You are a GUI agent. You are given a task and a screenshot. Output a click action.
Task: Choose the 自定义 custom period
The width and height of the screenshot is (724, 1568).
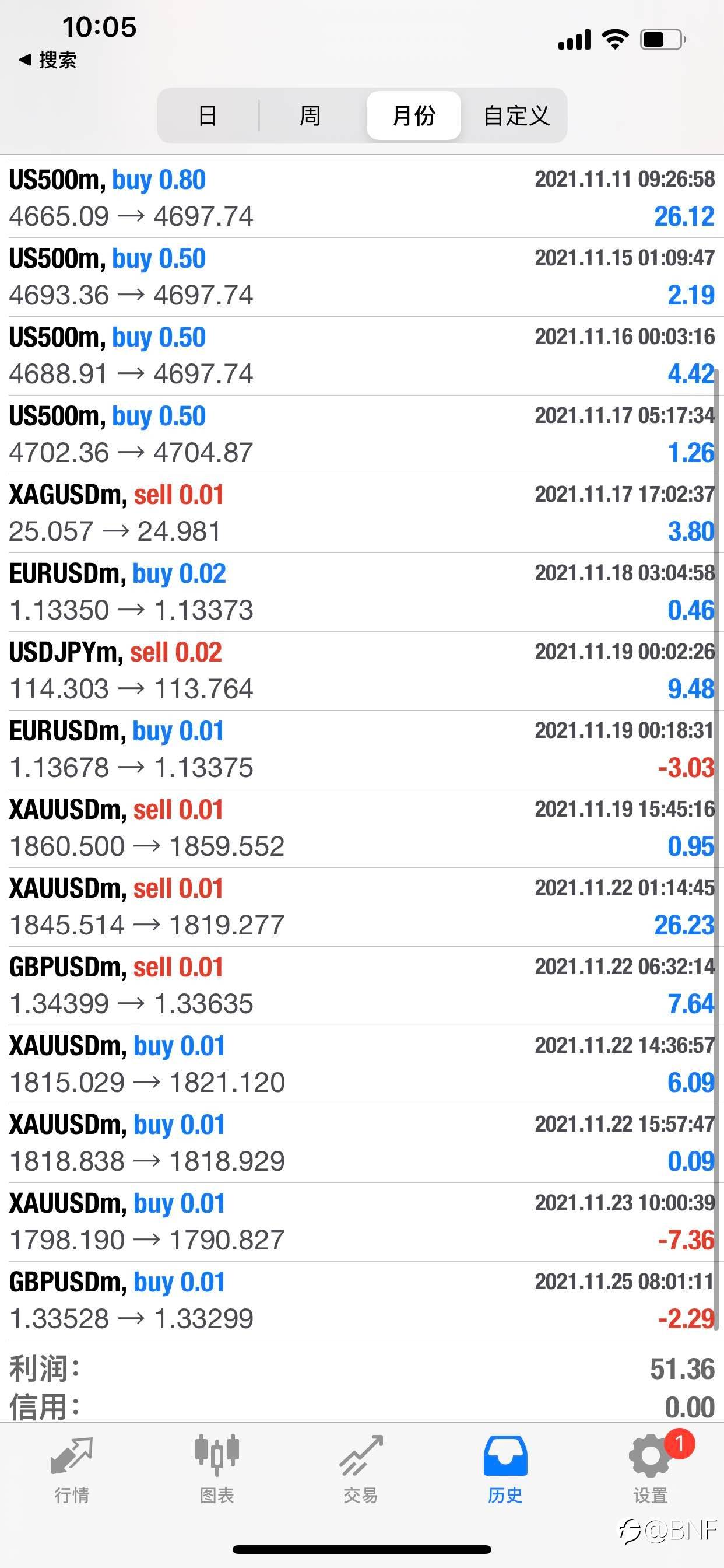click(516, 116)
